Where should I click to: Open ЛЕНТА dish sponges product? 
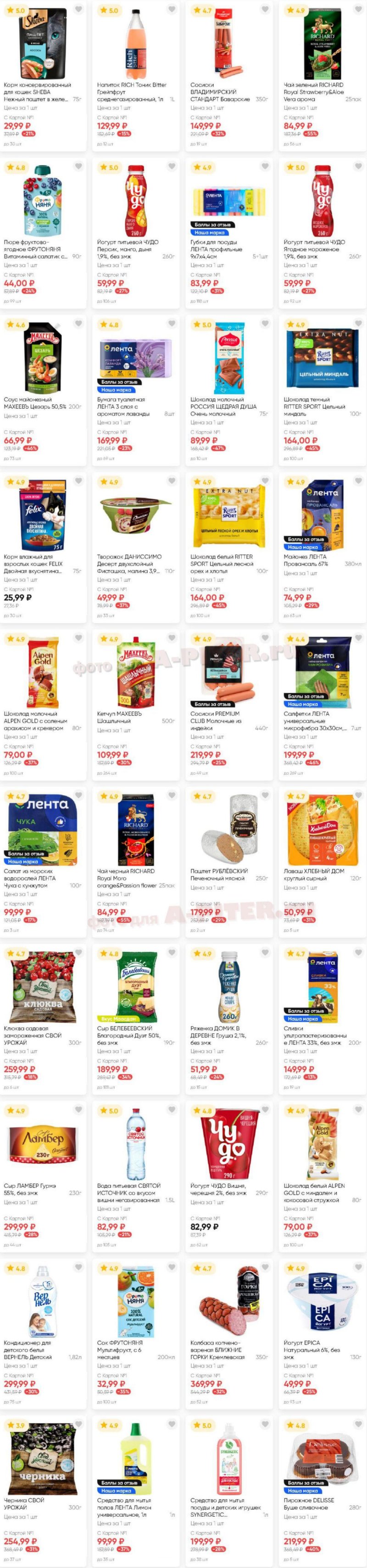[x=228, y=201]
